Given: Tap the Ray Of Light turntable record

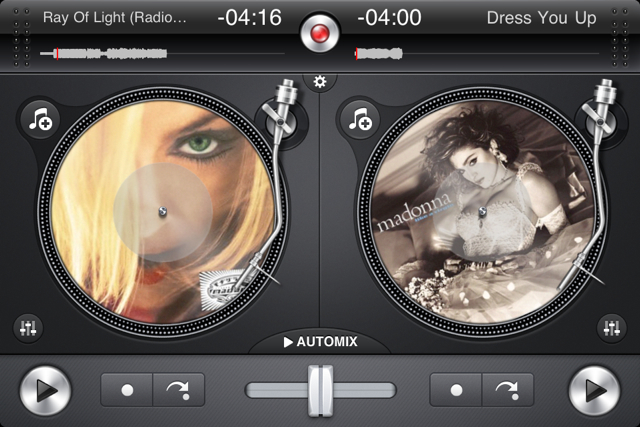Looking at the screenshot, I should 162,212.
